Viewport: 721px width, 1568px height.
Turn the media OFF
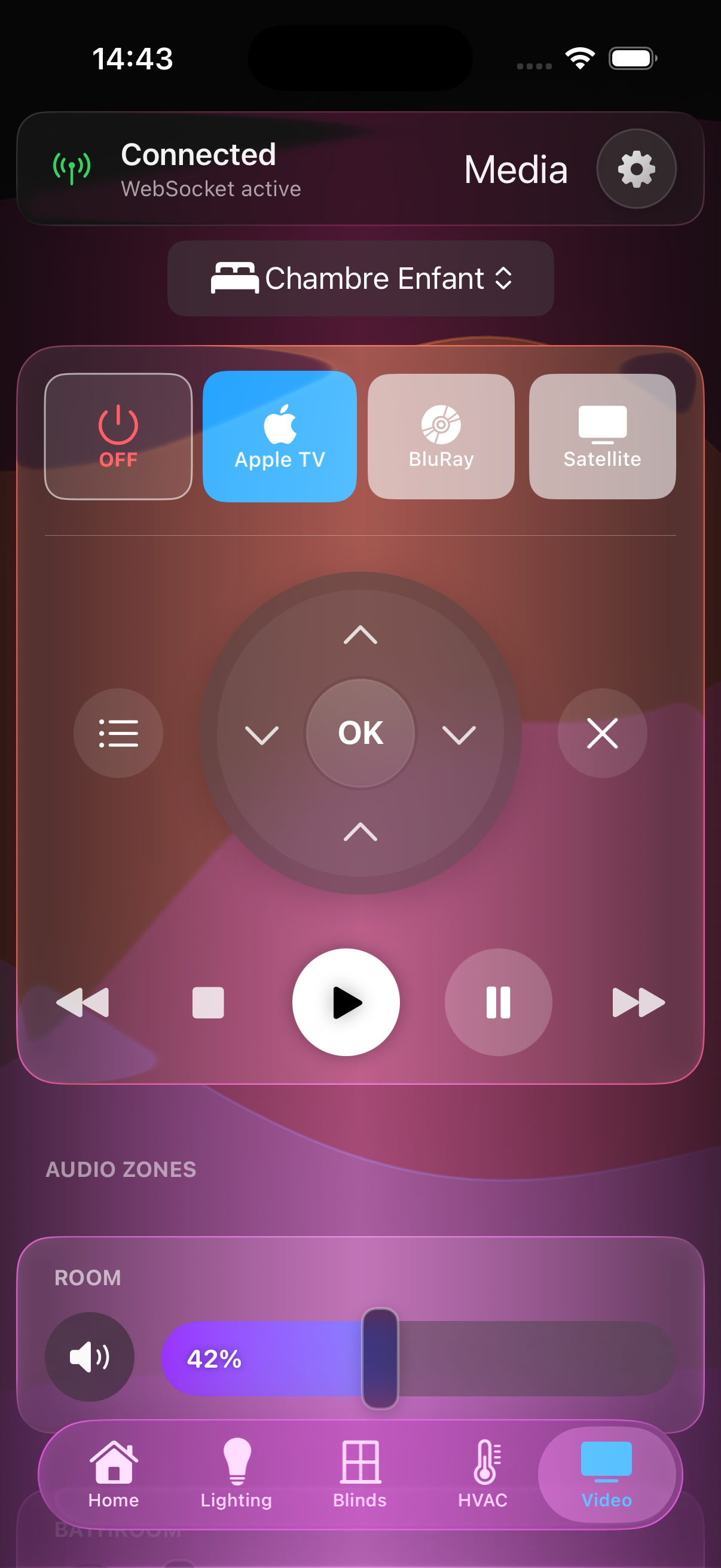(x=118, y=436)
